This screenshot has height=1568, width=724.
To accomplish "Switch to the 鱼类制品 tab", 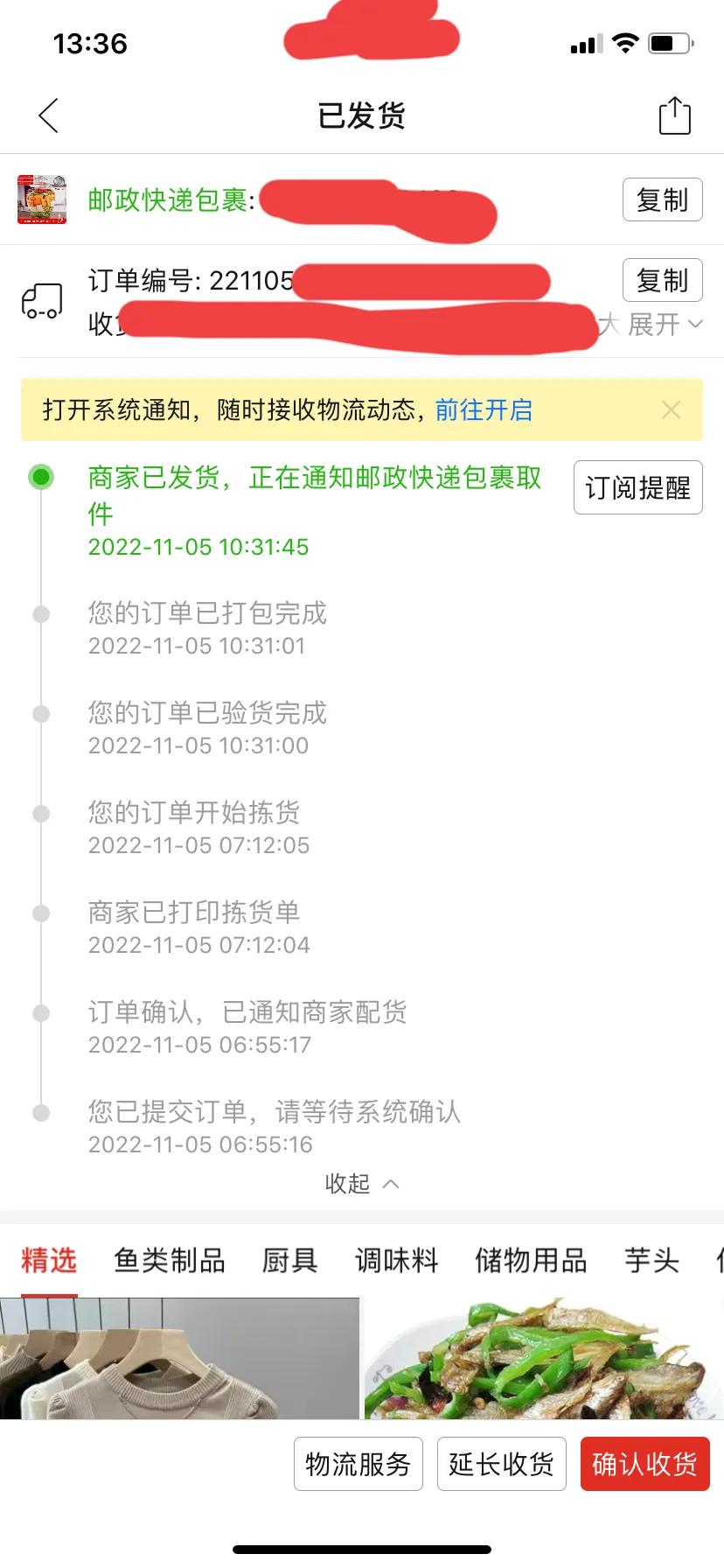I will pyautogui.click(x=169, y=1260).
